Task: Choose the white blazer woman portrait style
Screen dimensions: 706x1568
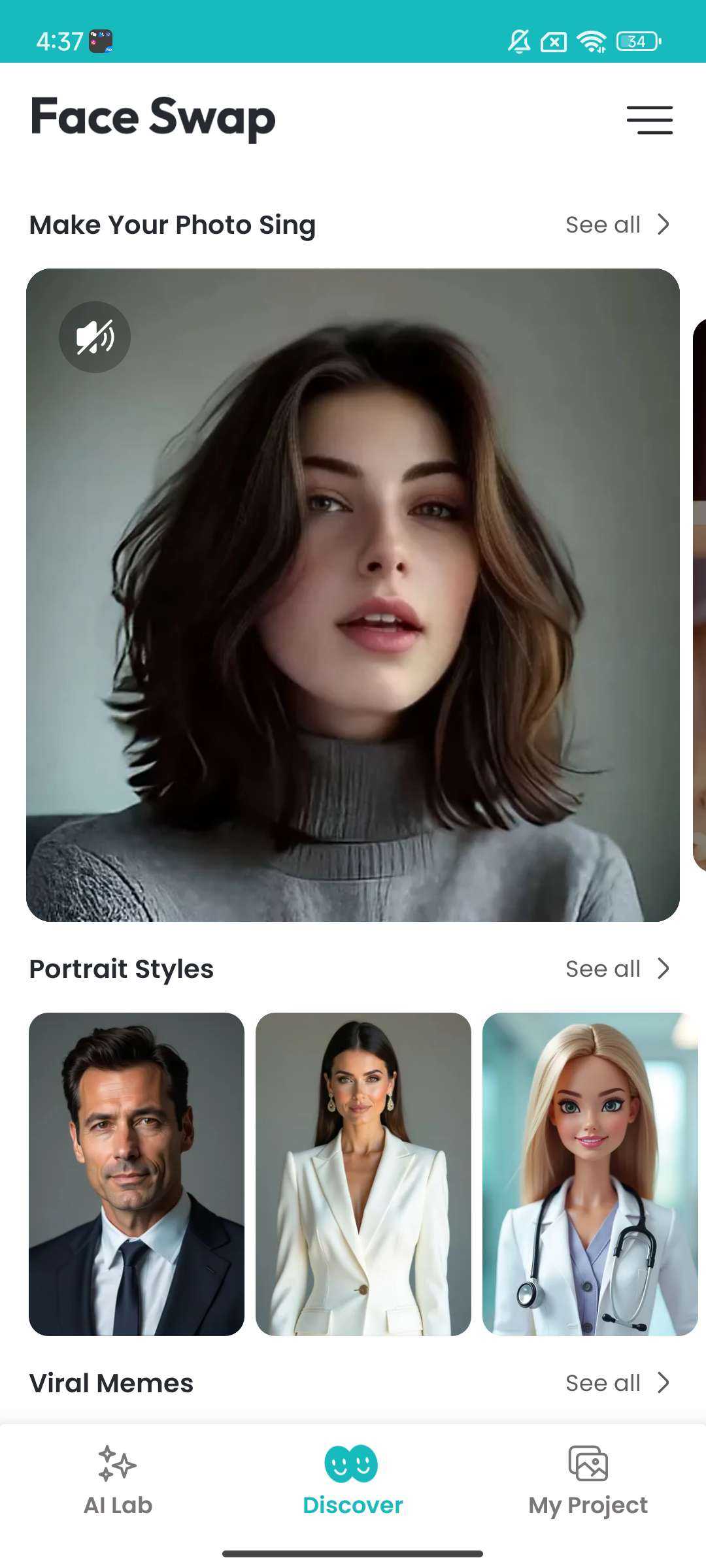Action: [x=363, y=1174]
